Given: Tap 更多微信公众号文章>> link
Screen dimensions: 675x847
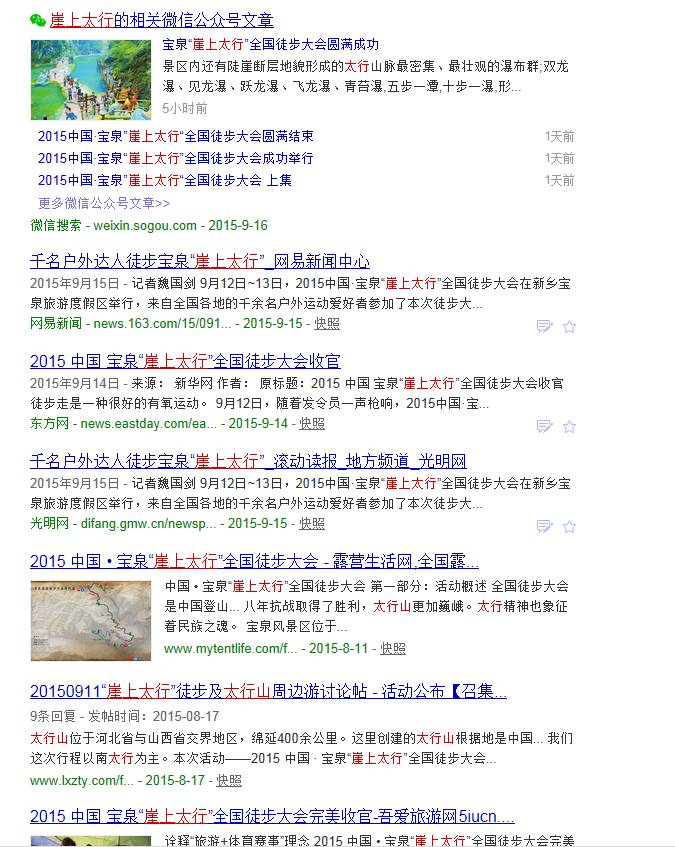Looking at the screenshot, I should (x=104, y=203).
